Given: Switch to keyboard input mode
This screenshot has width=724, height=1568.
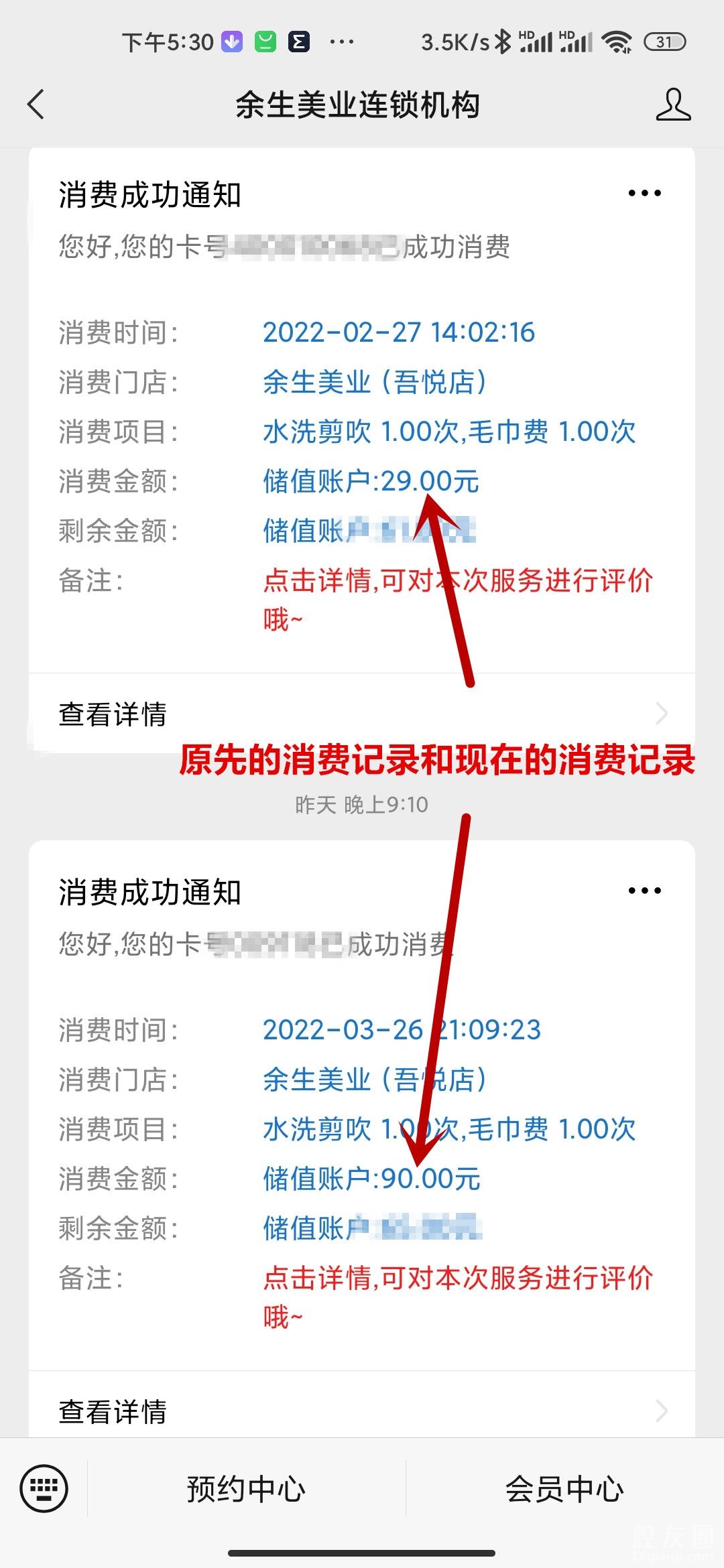Looking at the screenshot, I should pyautogui.click(x=44, y=1489).
